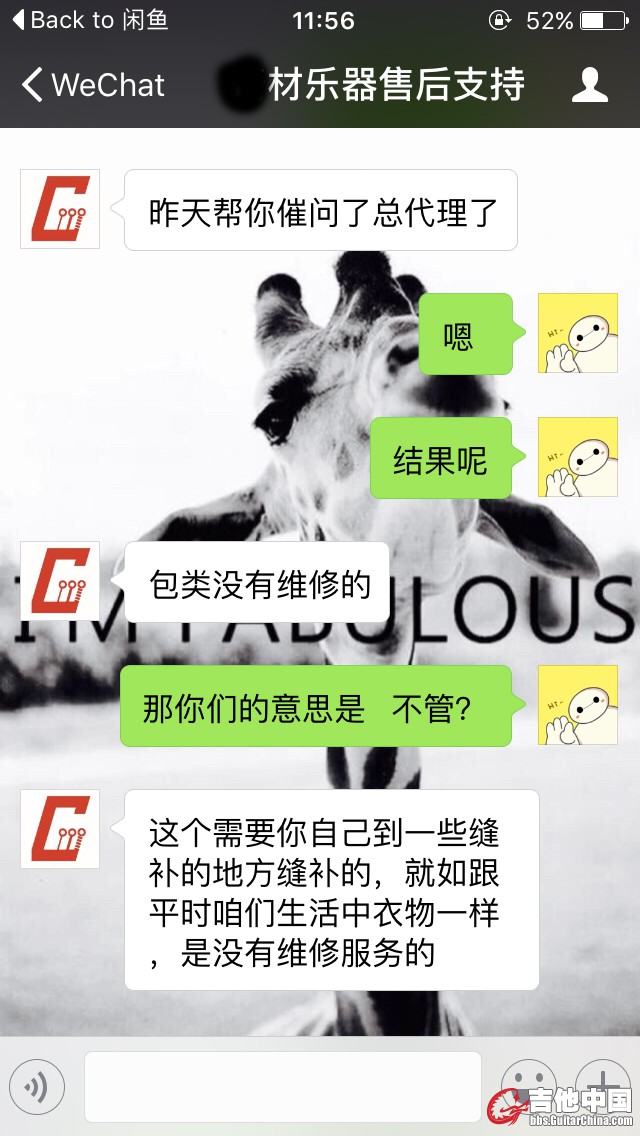Tap my avatar beside 结果呢

(x=577, y=458)
